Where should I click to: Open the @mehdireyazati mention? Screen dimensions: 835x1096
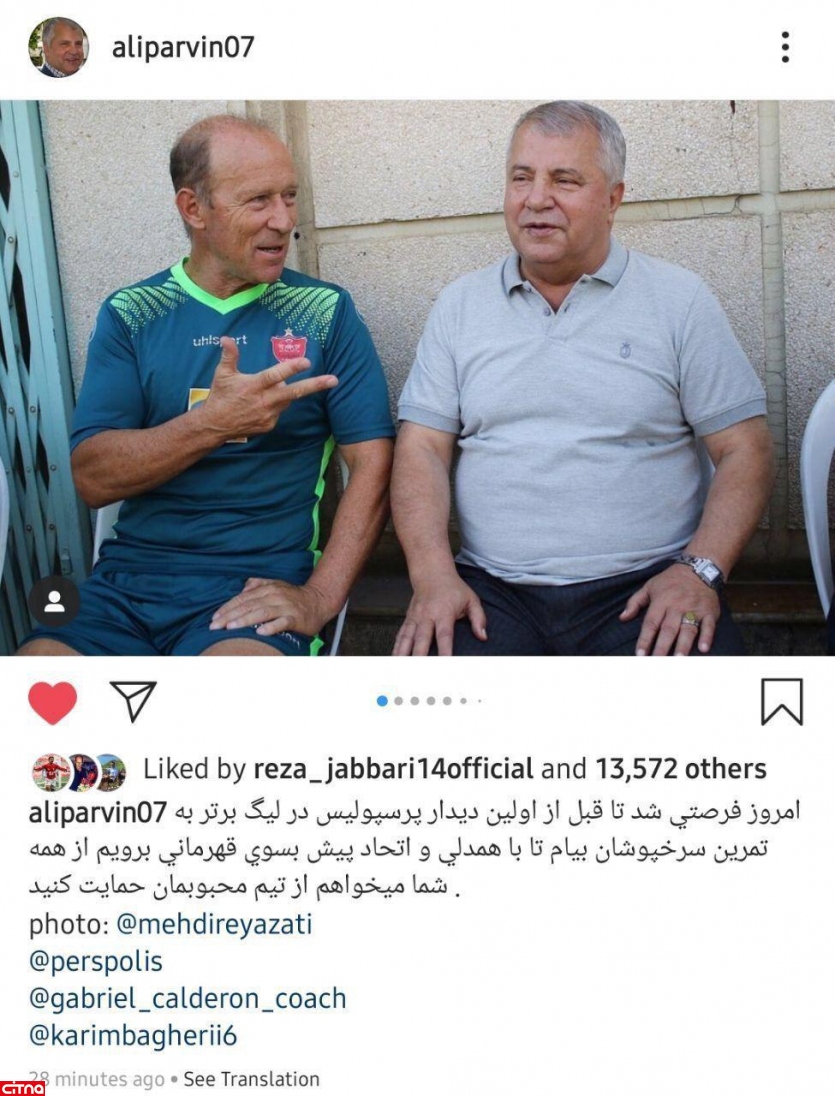click(x=214, y=925)
